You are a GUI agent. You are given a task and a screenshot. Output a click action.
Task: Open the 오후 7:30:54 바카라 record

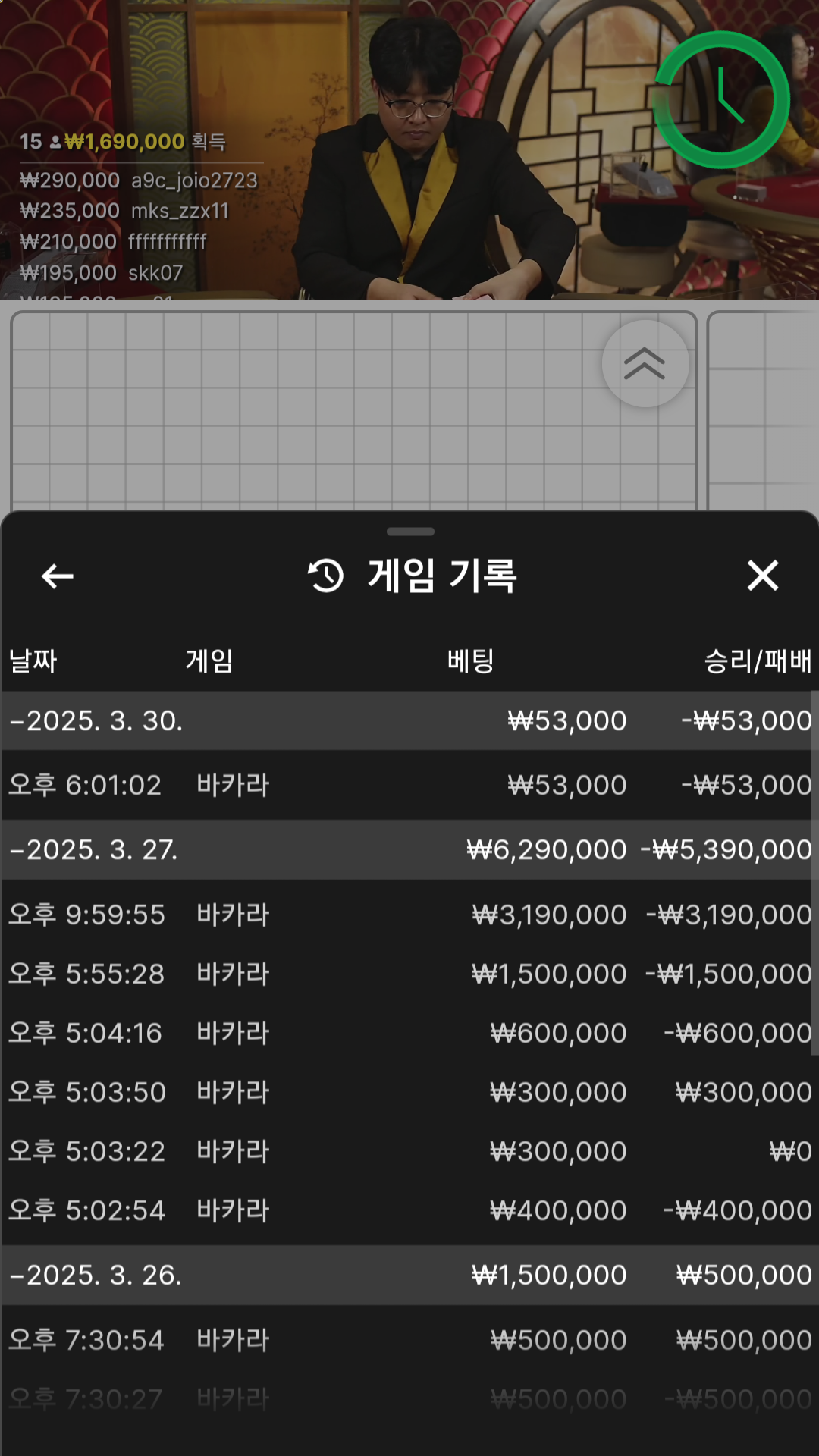pos(409,1340)
